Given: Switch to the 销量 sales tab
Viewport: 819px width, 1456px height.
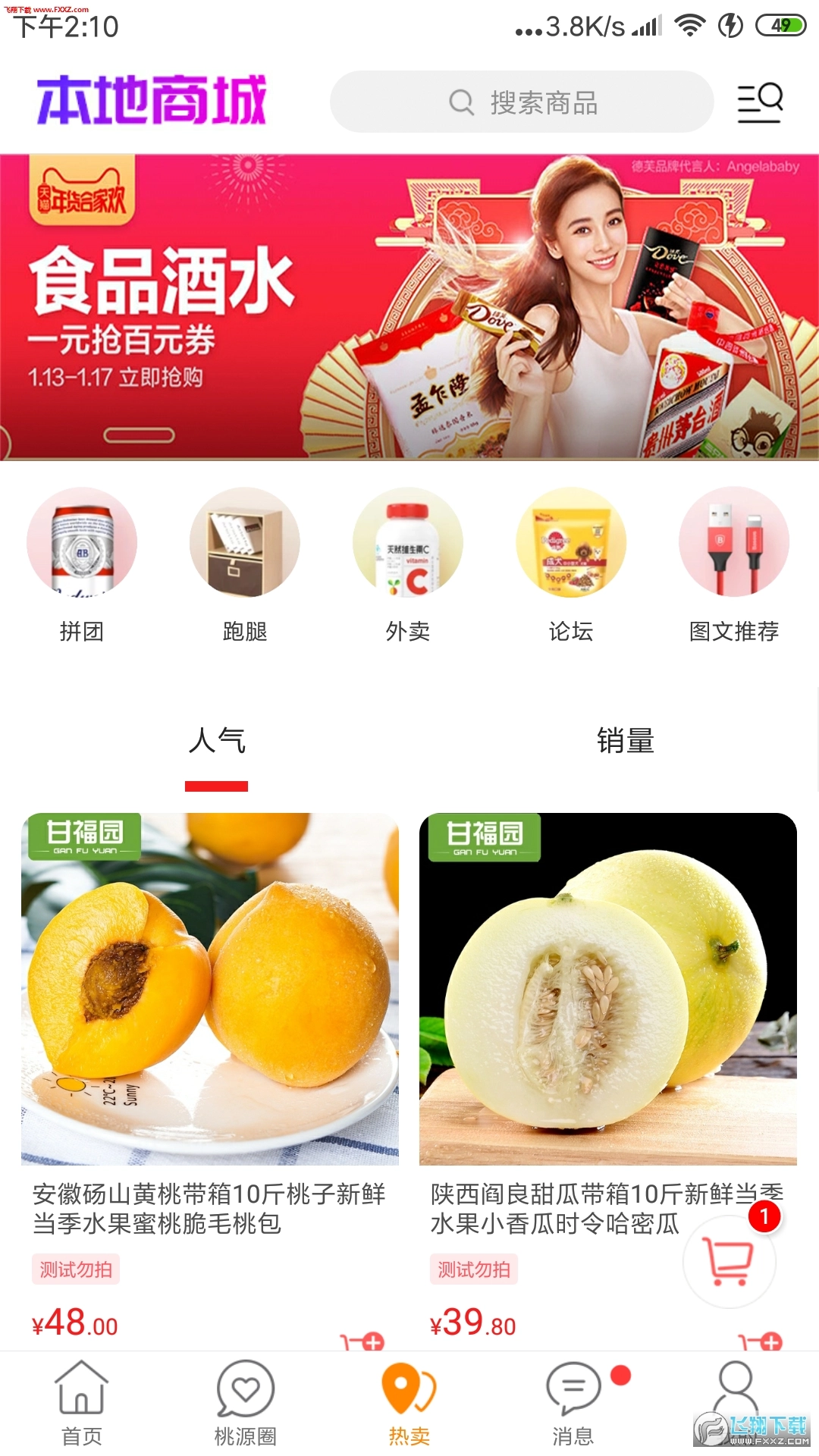Looking at the screenshot, I should click(x=627, y=742).
